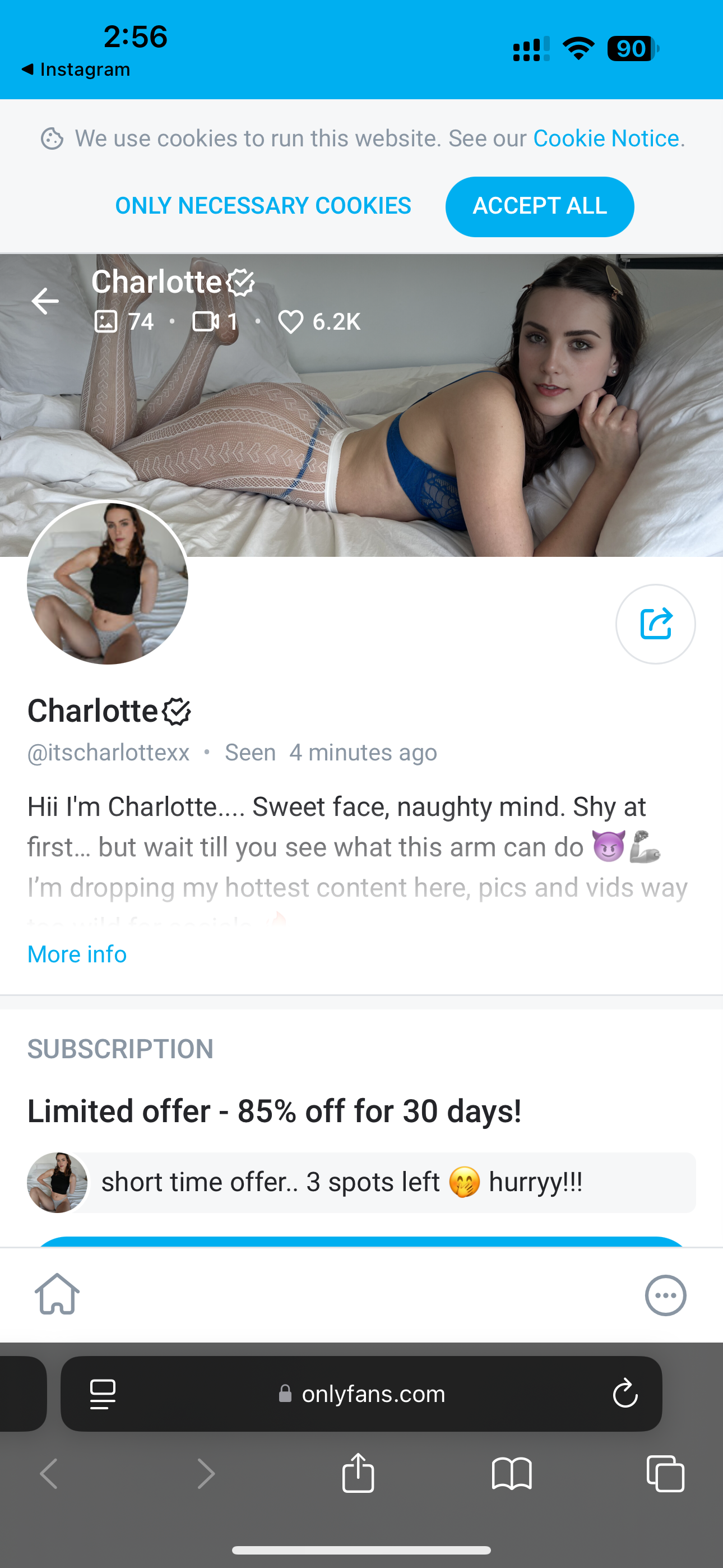Expand the bio with More info

click(77, 954)
